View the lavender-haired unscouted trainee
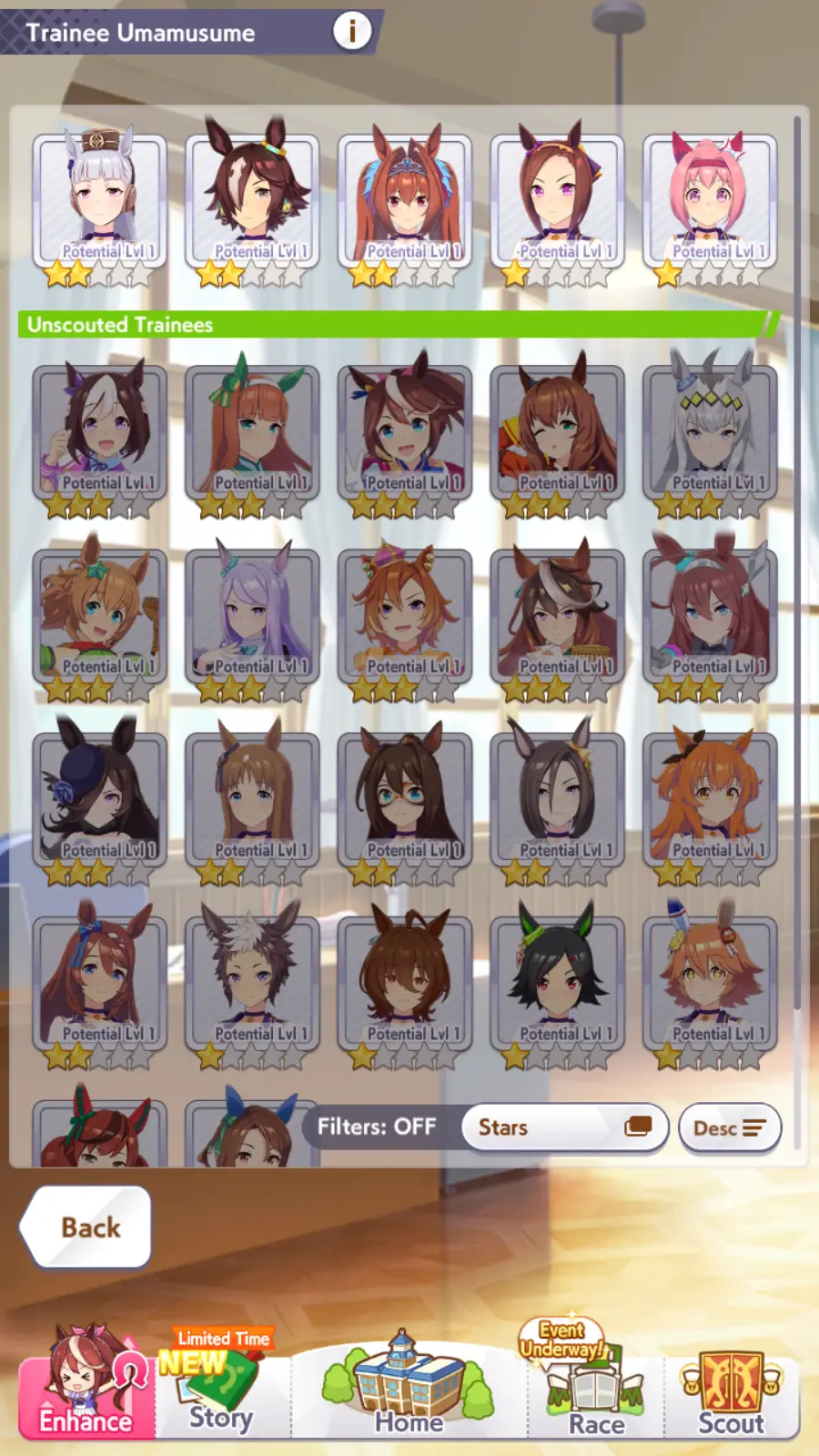Screen dimensions: 819x1456 click(x=253, y=618)
